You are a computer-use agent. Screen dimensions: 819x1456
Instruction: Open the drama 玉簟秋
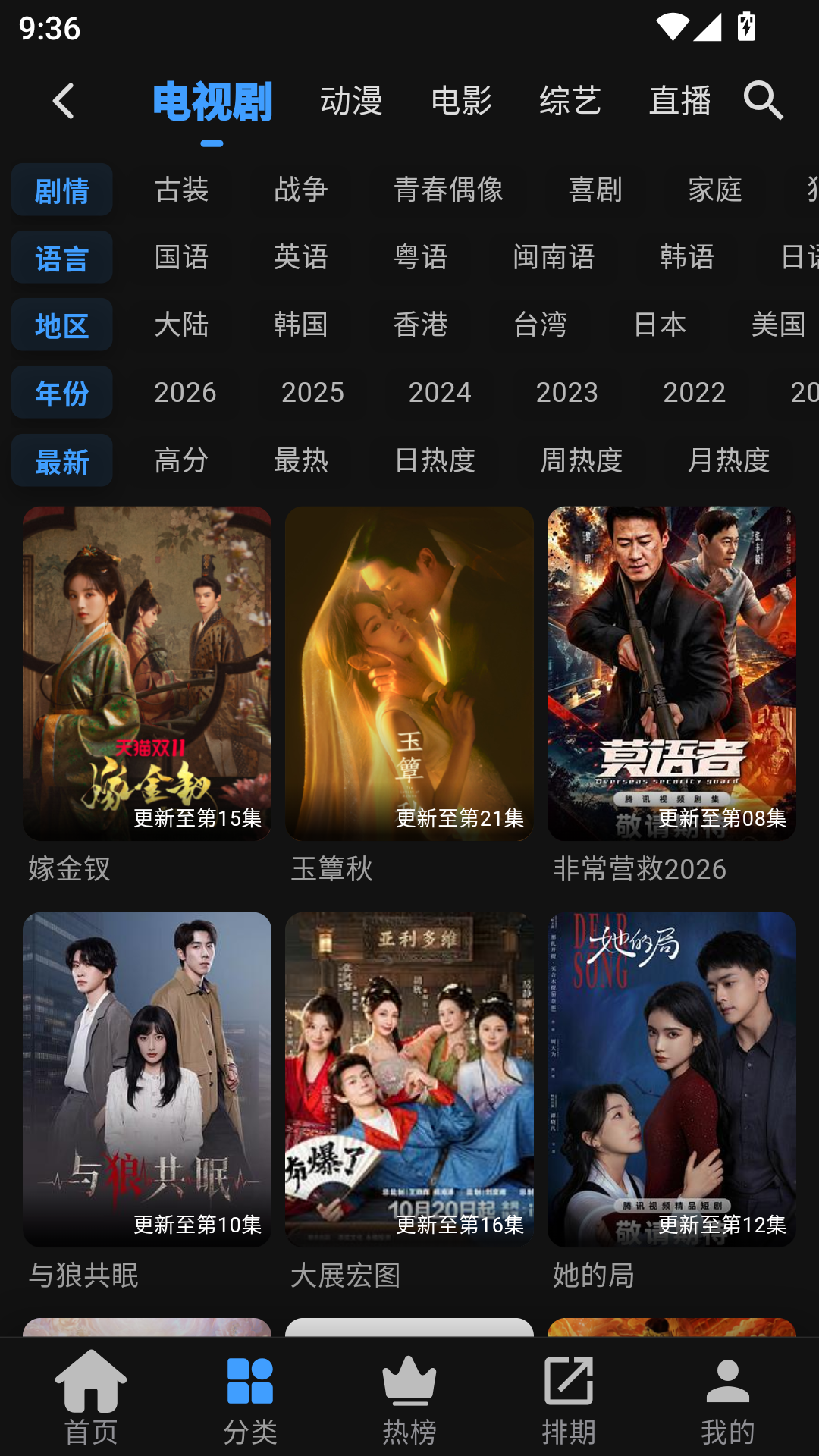pyautogui.click(x=409, y=695)
